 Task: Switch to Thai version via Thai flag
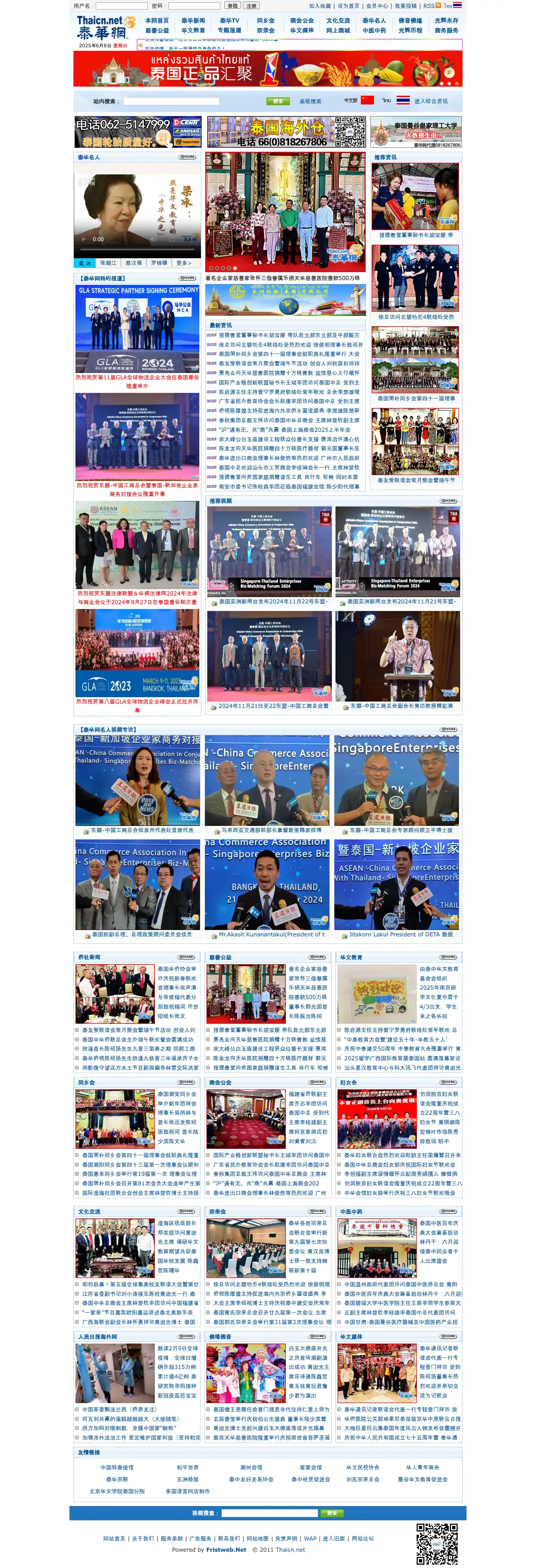[x=403, y=101]
